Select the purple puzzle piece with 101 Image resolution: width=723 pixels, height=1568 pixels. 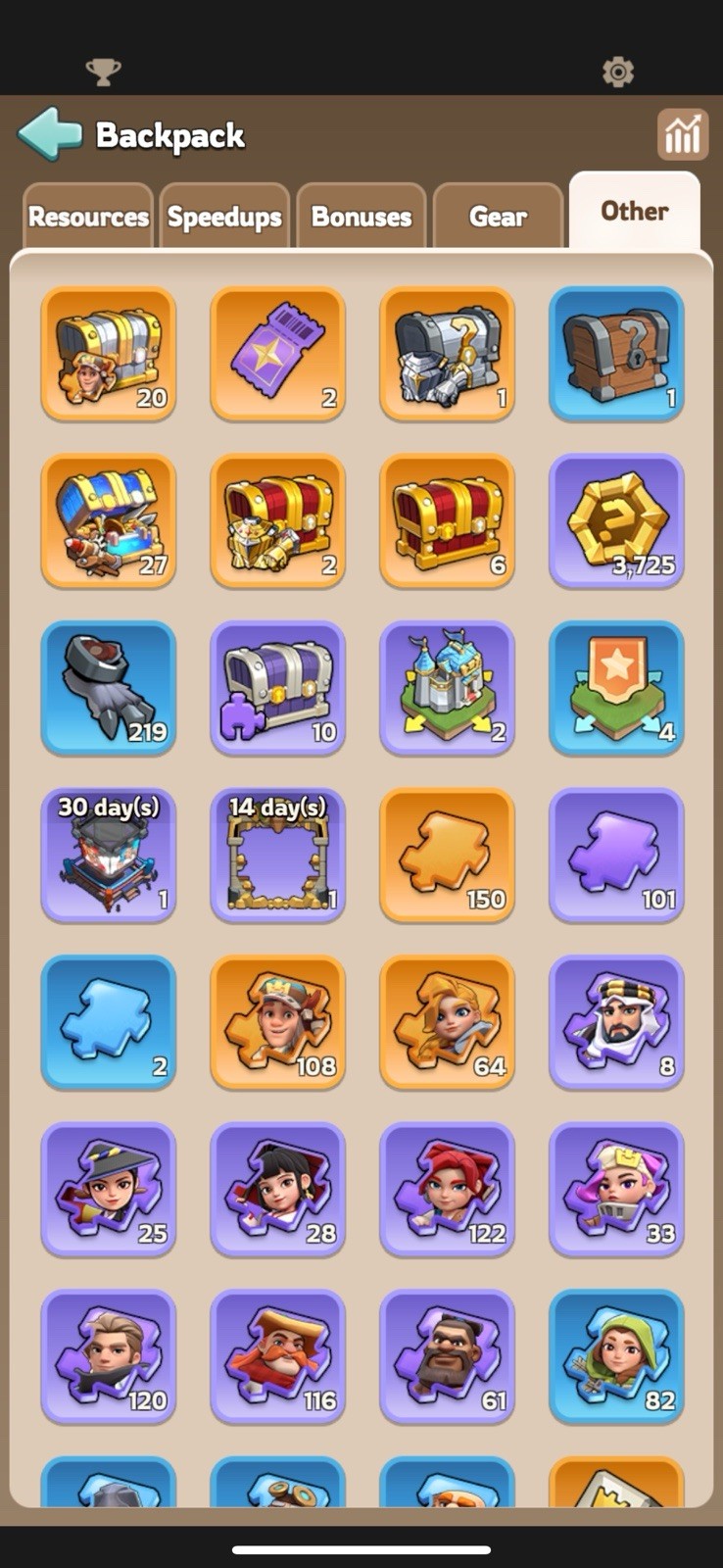616,855
